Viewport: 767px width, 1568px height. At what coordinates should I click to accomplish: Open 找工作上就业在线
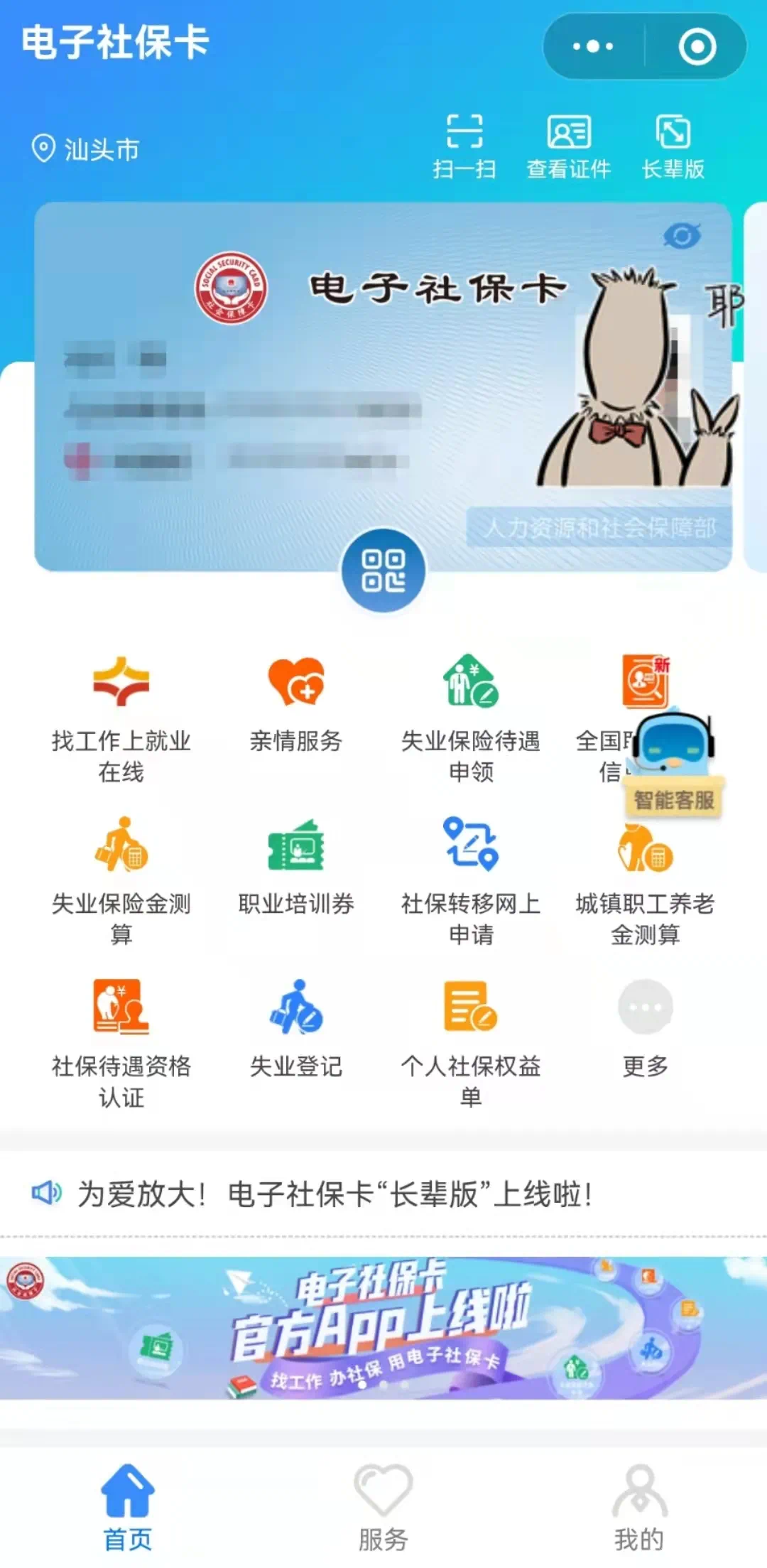(121, 718)
